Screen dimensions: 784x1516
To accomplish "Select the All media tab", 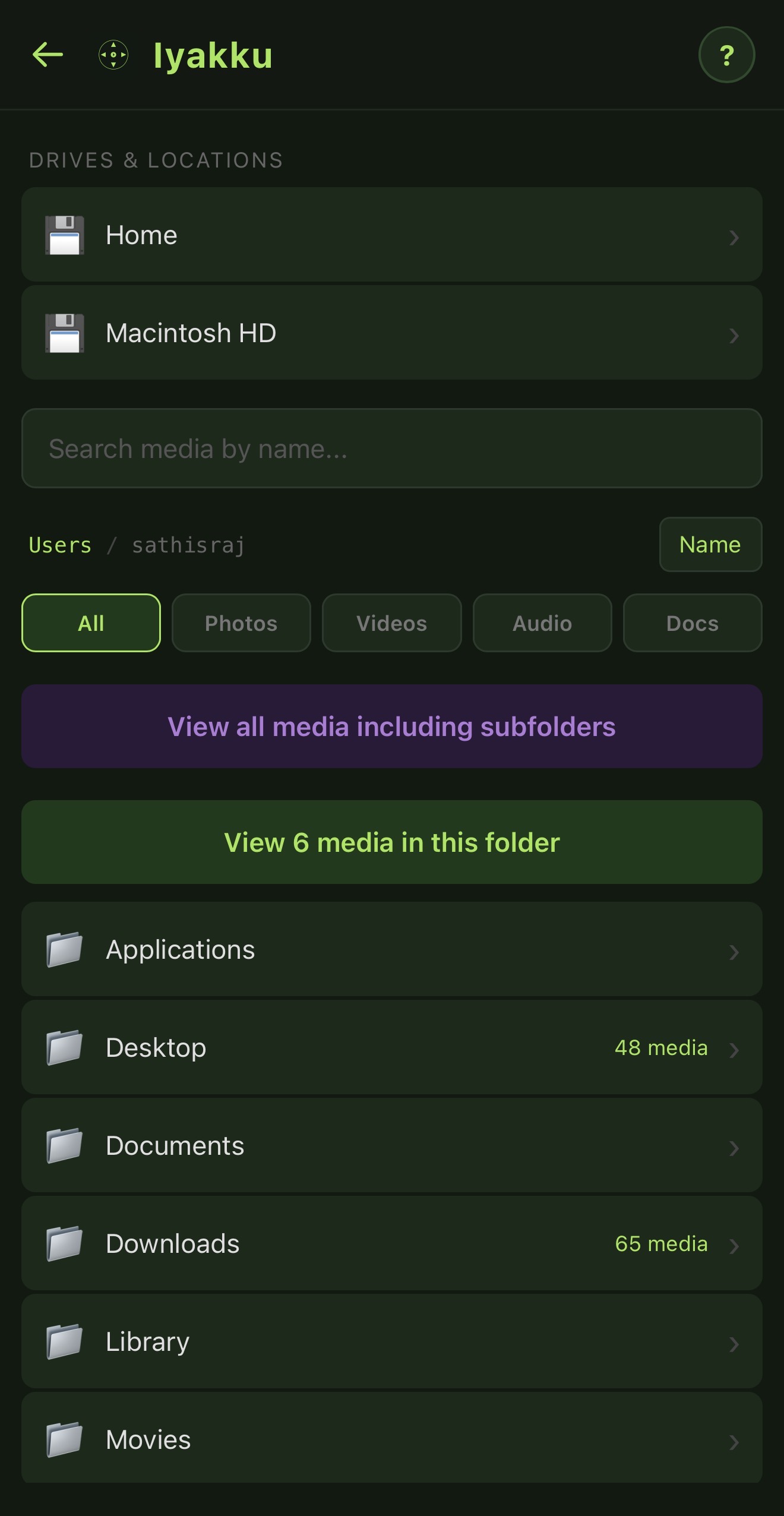I will (90, 623).
